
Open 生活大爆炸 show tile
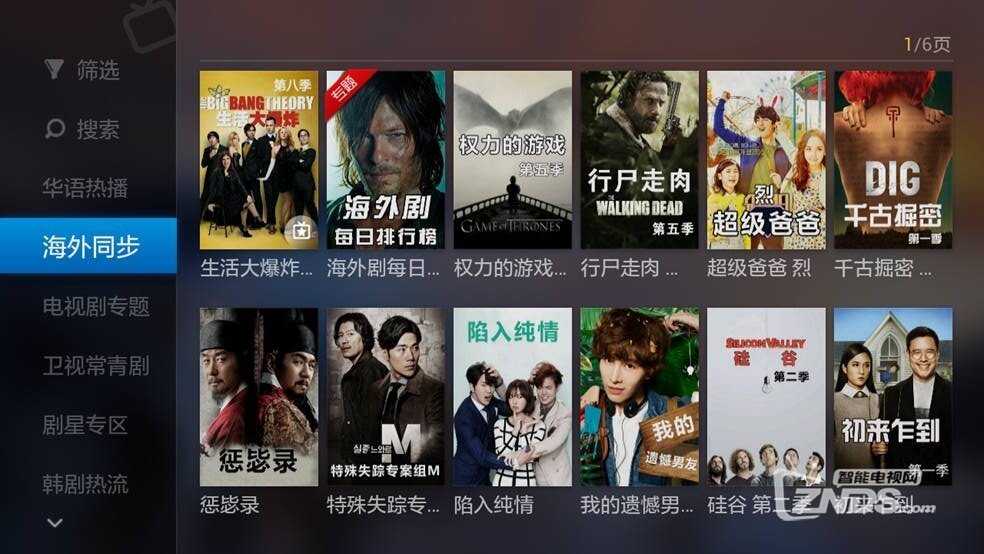coord(259,160)
